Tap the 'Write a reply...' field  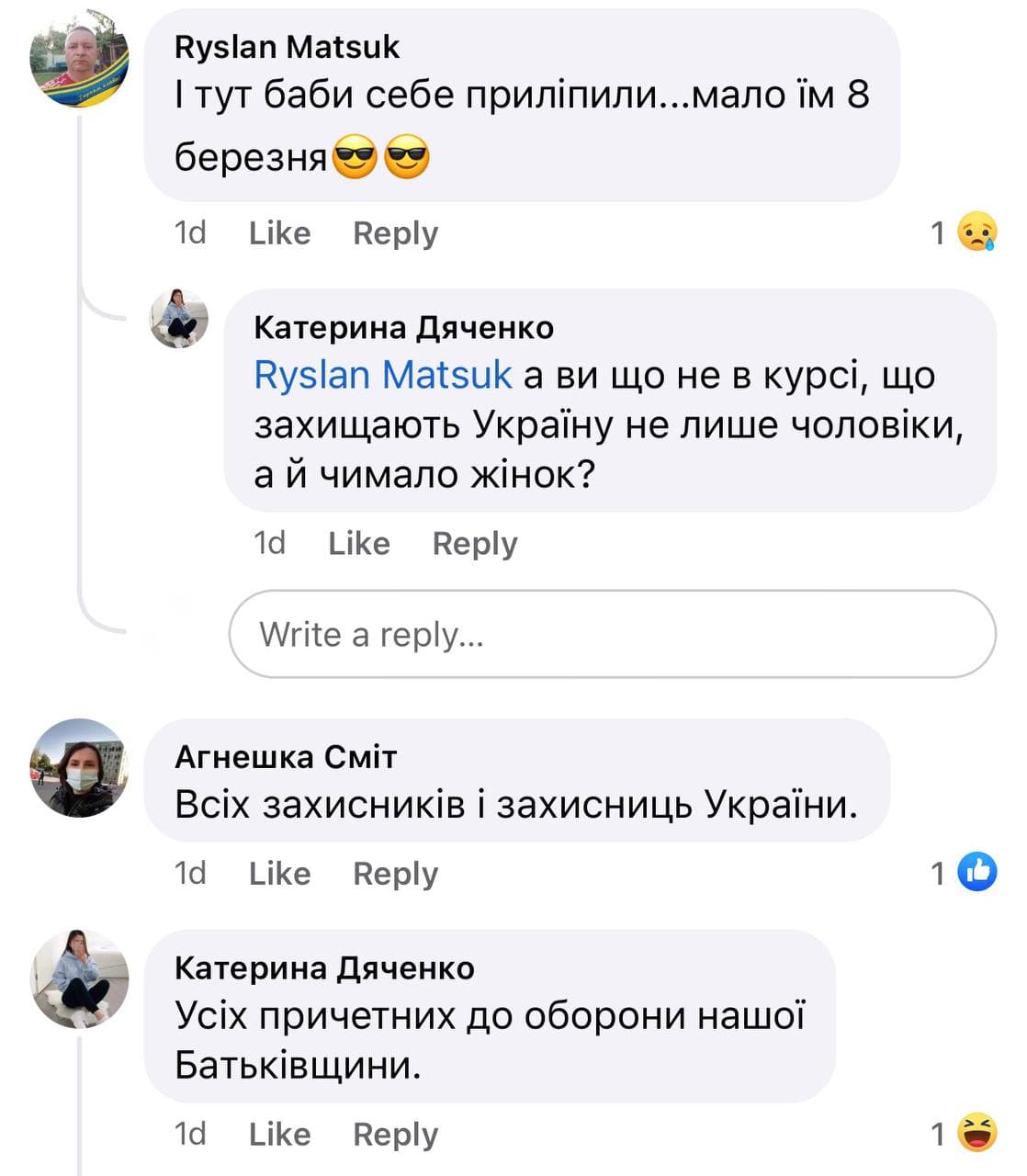[x=612, y=634]
